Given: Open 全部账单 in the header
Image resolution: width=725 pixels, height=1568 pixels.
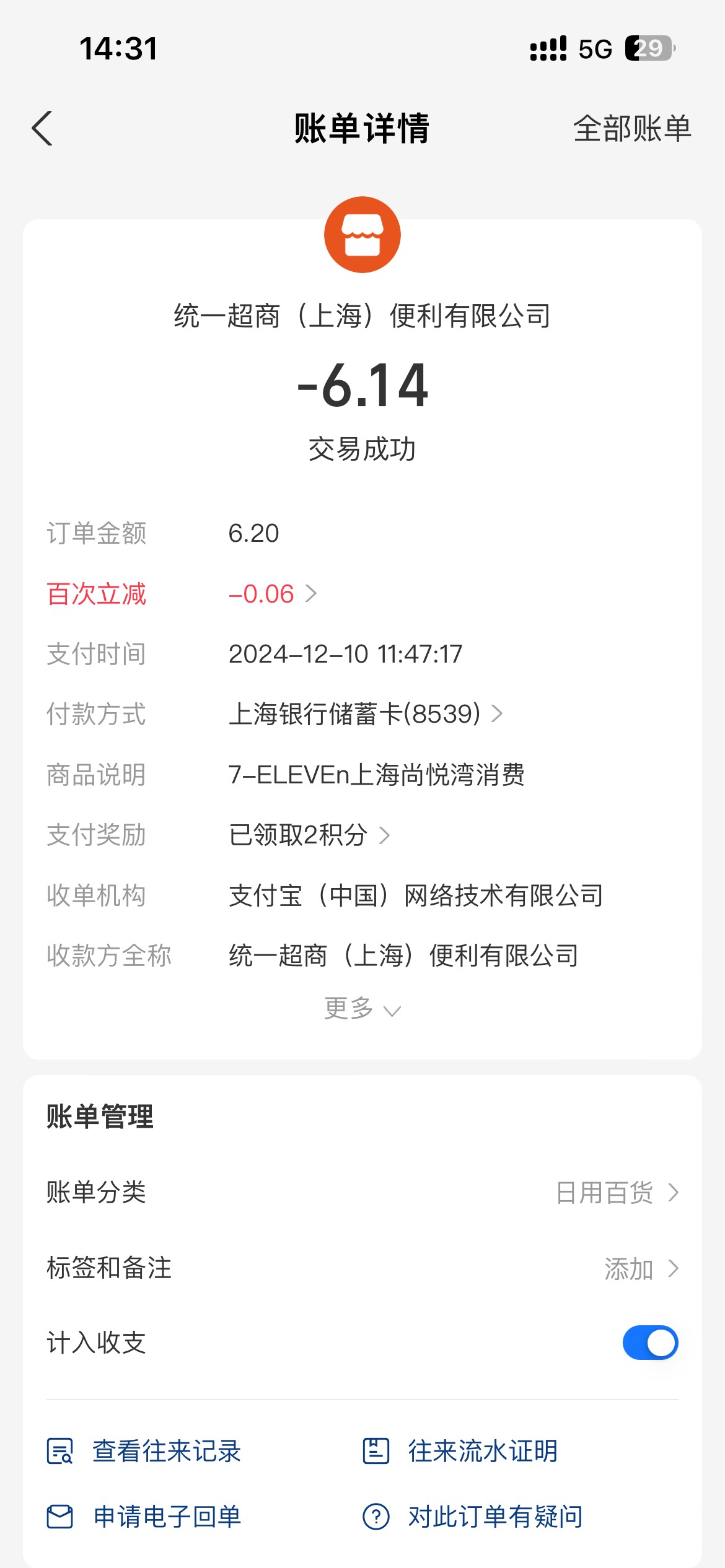Looking at the screenshot, I should pos(632,129).
